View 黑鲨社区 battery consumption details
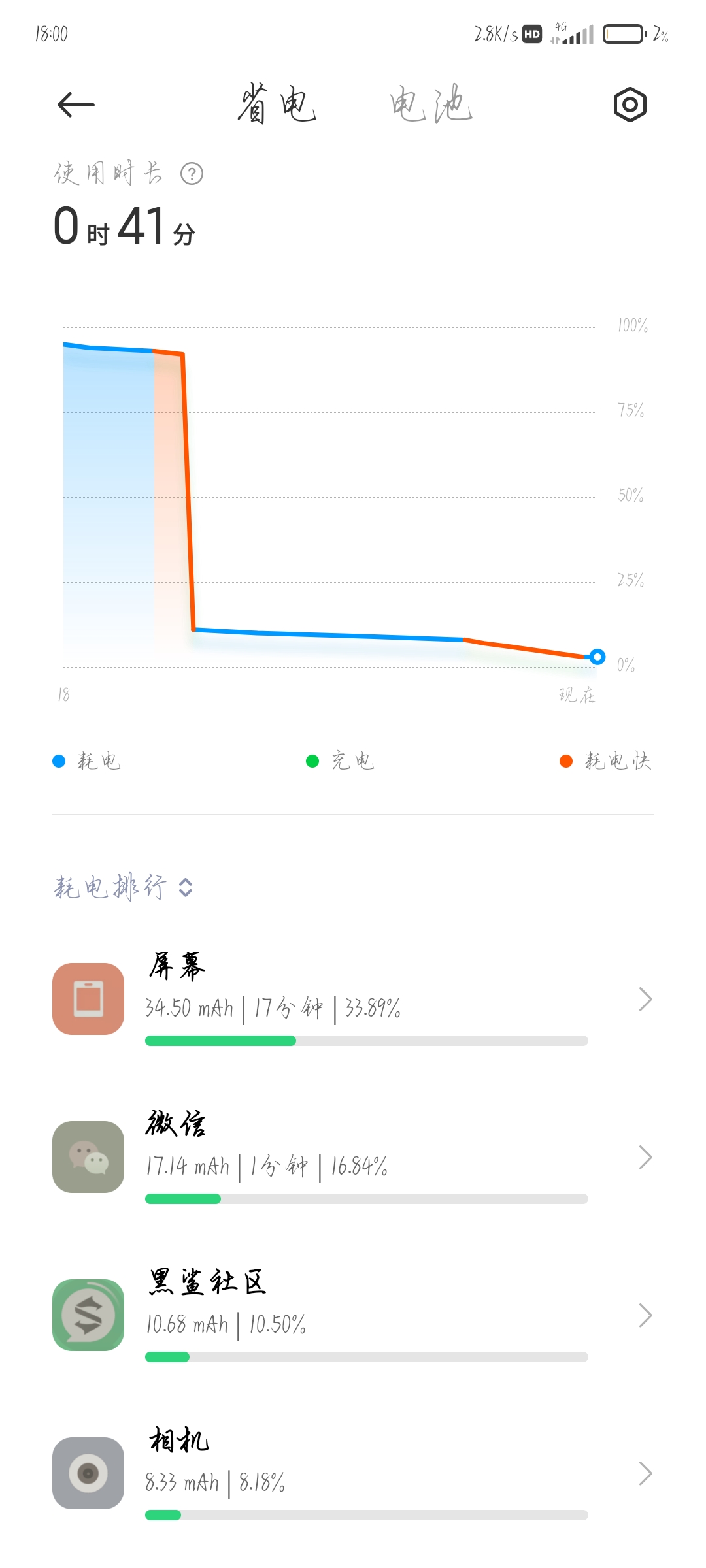The image size is (706, 1568). pos(353,1315)
